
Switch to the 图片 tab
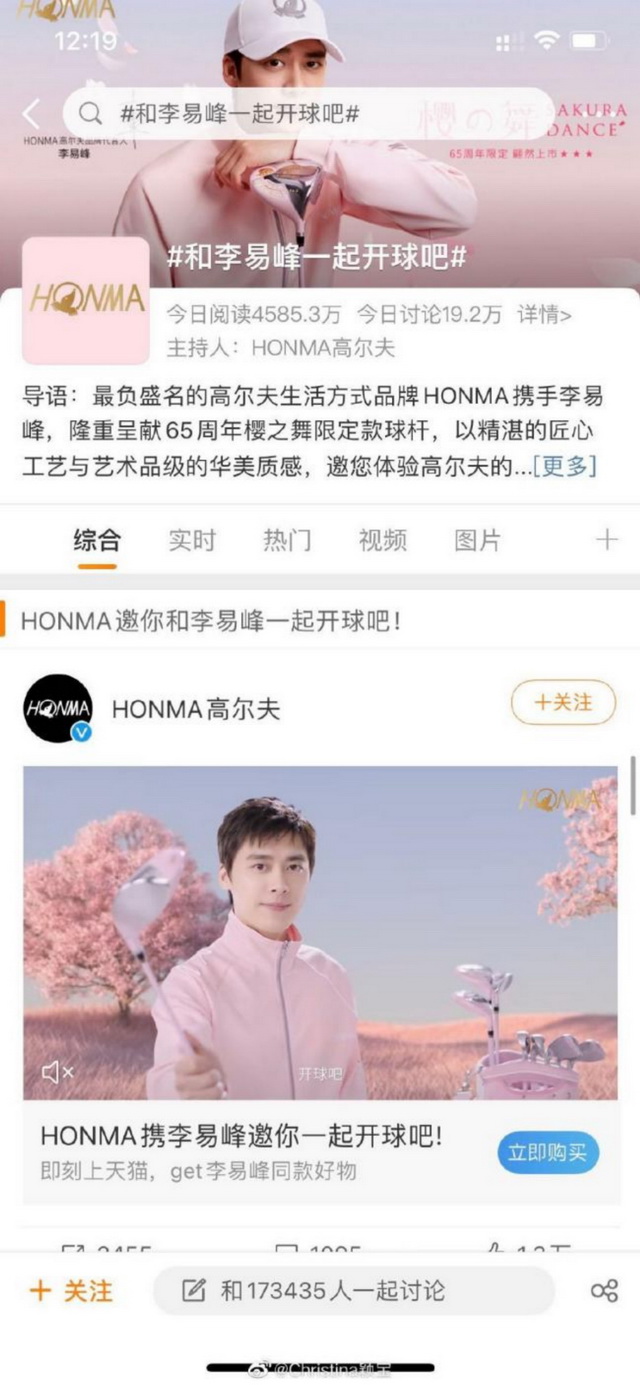click(478, 541)
